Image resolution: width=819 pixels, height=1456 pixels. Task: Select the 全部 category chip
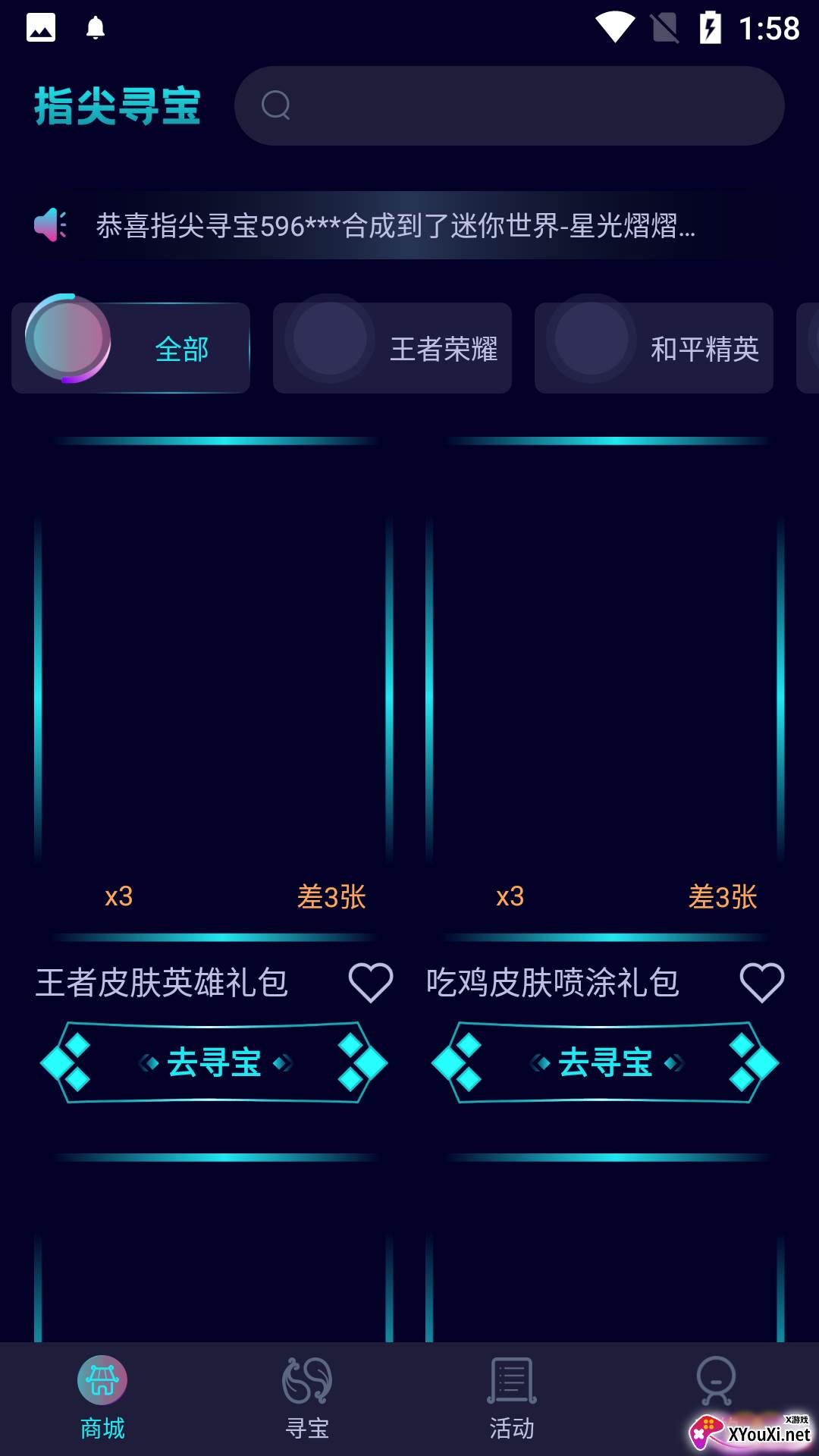130,348
